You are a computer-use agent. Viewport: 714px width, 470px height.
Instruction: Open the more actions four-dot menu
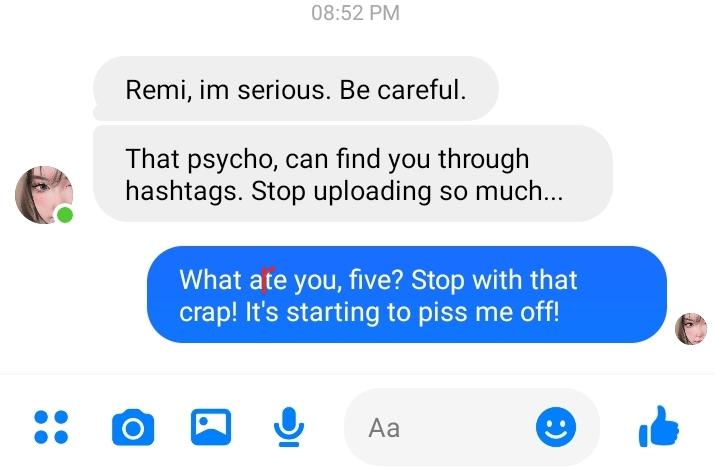[51, 428]
